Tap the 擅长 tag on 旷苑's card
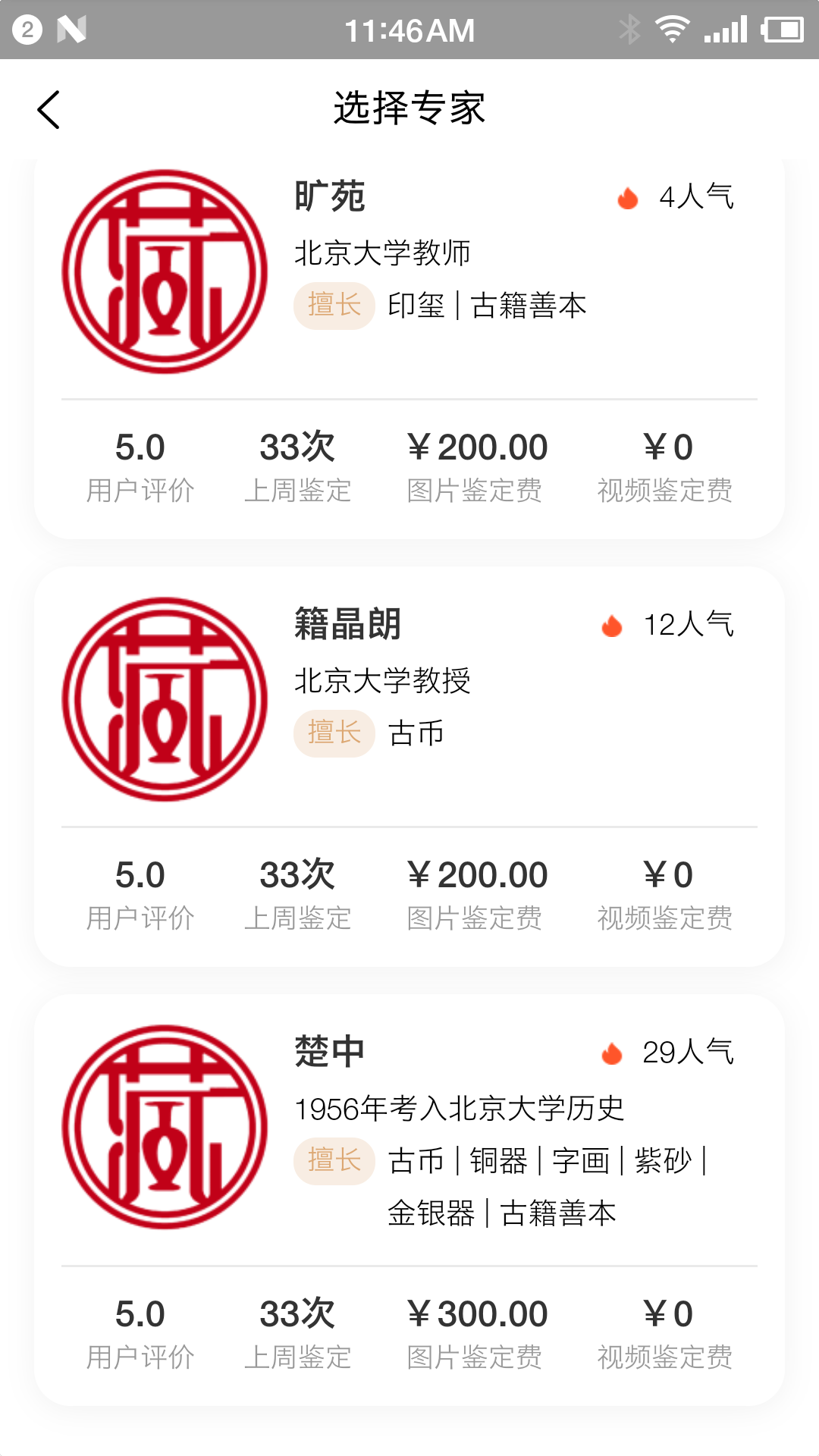 [x=334, y=305]
